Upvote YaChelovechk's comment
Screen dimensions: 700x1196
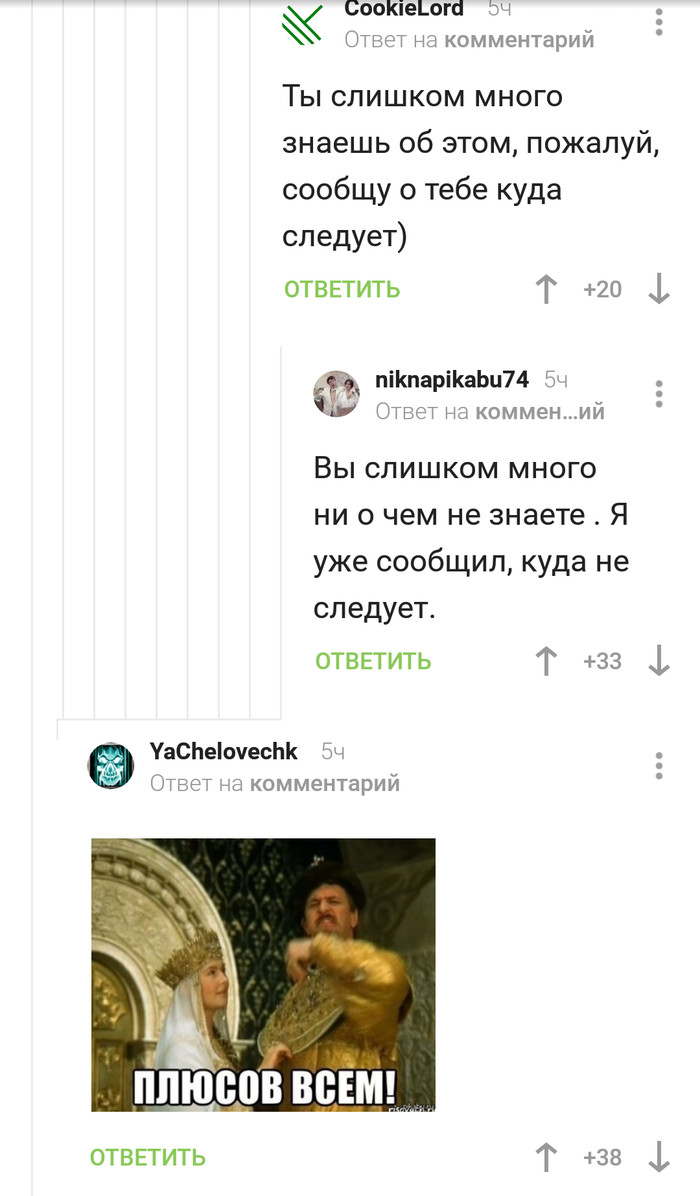coord(546,1157)
